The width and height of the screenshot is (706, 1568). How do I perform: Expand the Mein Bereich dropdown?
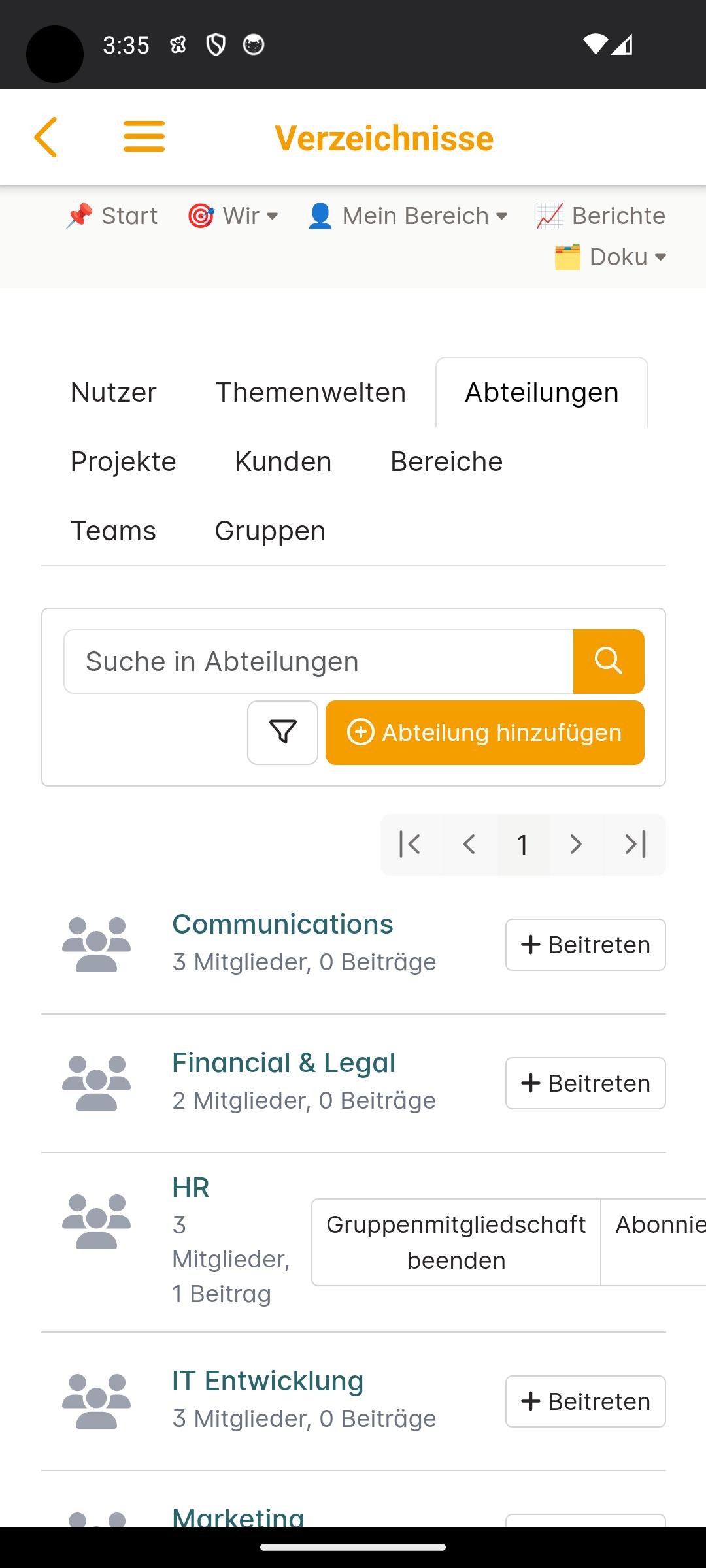[407, 216]
